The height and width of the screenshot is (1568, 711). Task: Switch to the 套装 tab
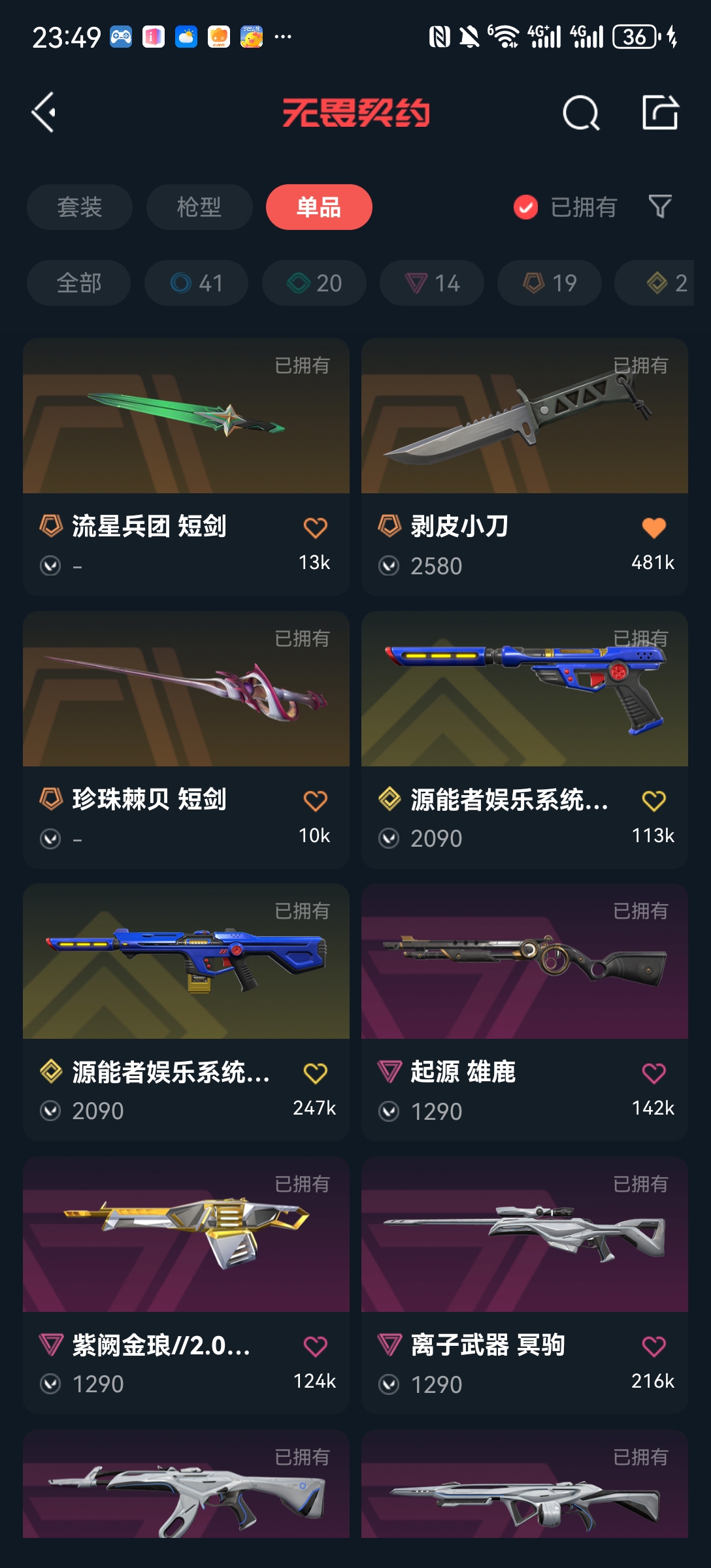[80, 207]
